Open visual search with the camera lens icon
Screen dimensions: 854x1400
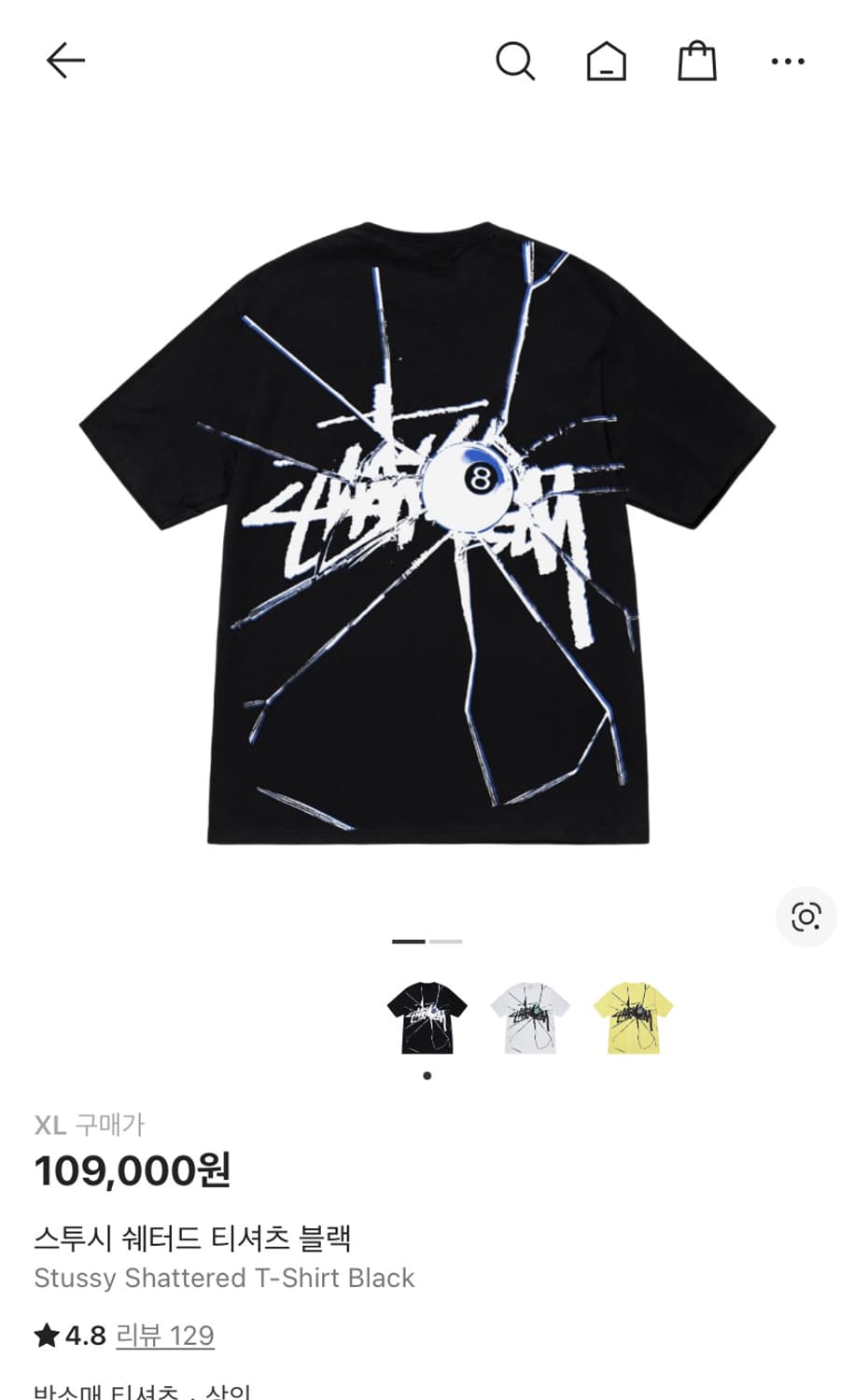pos(805,917)
